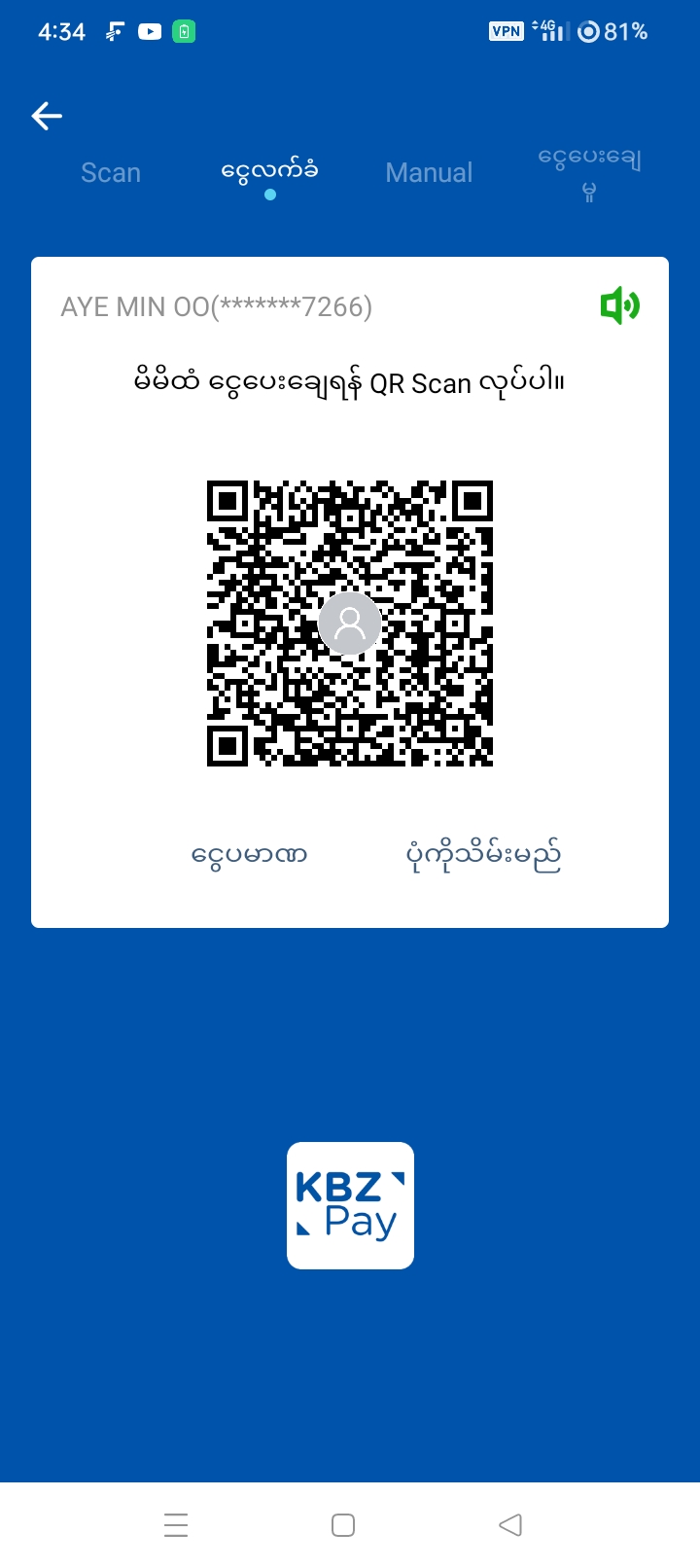Select the ငွေလက်ခံ tab
Image resolution: width=700 pixels, height=1568 pixels.
click(x=269, y=172)
